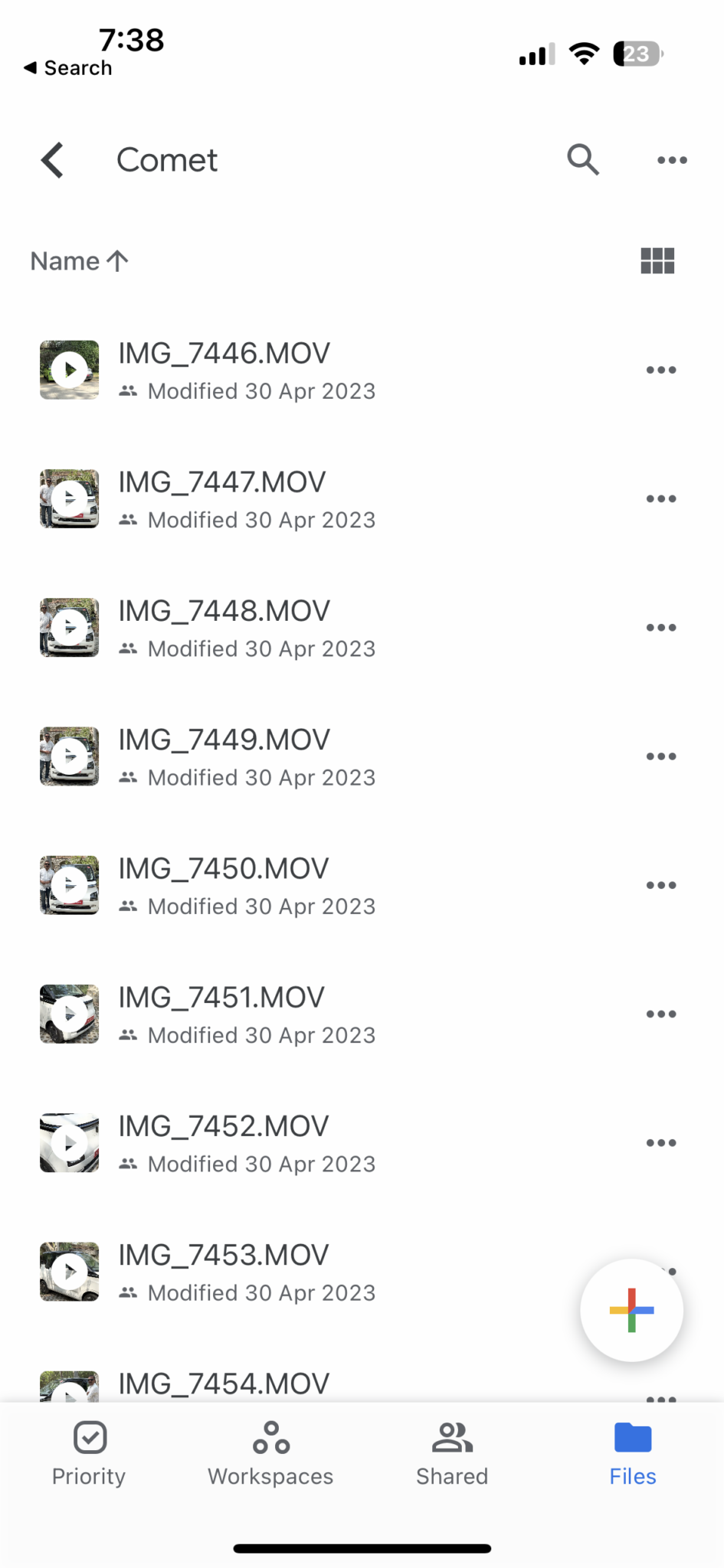Go to the Shared tab

coord(452,1453)
